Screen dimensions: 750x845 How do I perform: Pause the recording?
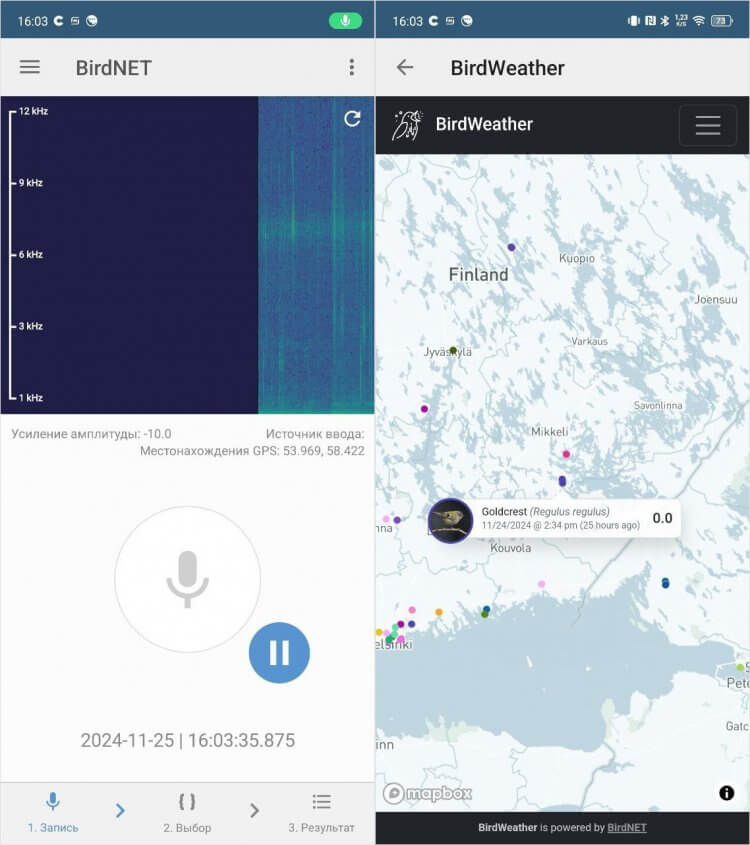point(279,653)
